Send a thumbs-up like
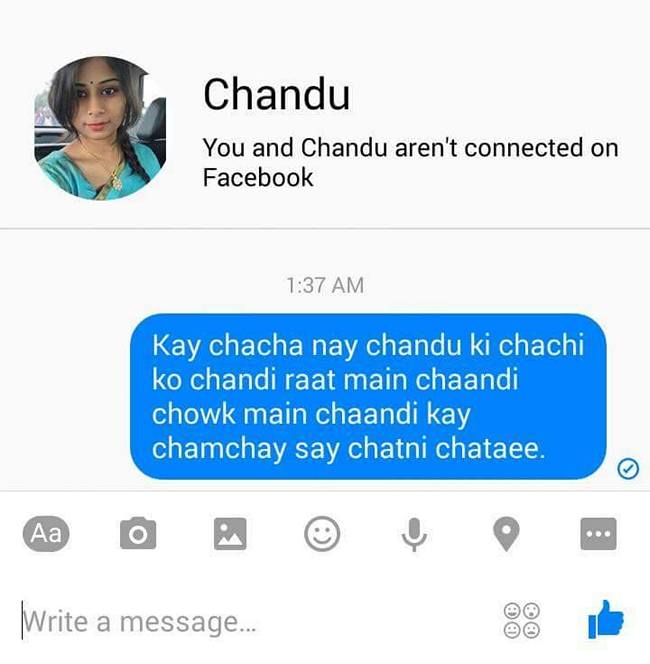650x664 pixels. 606,620
